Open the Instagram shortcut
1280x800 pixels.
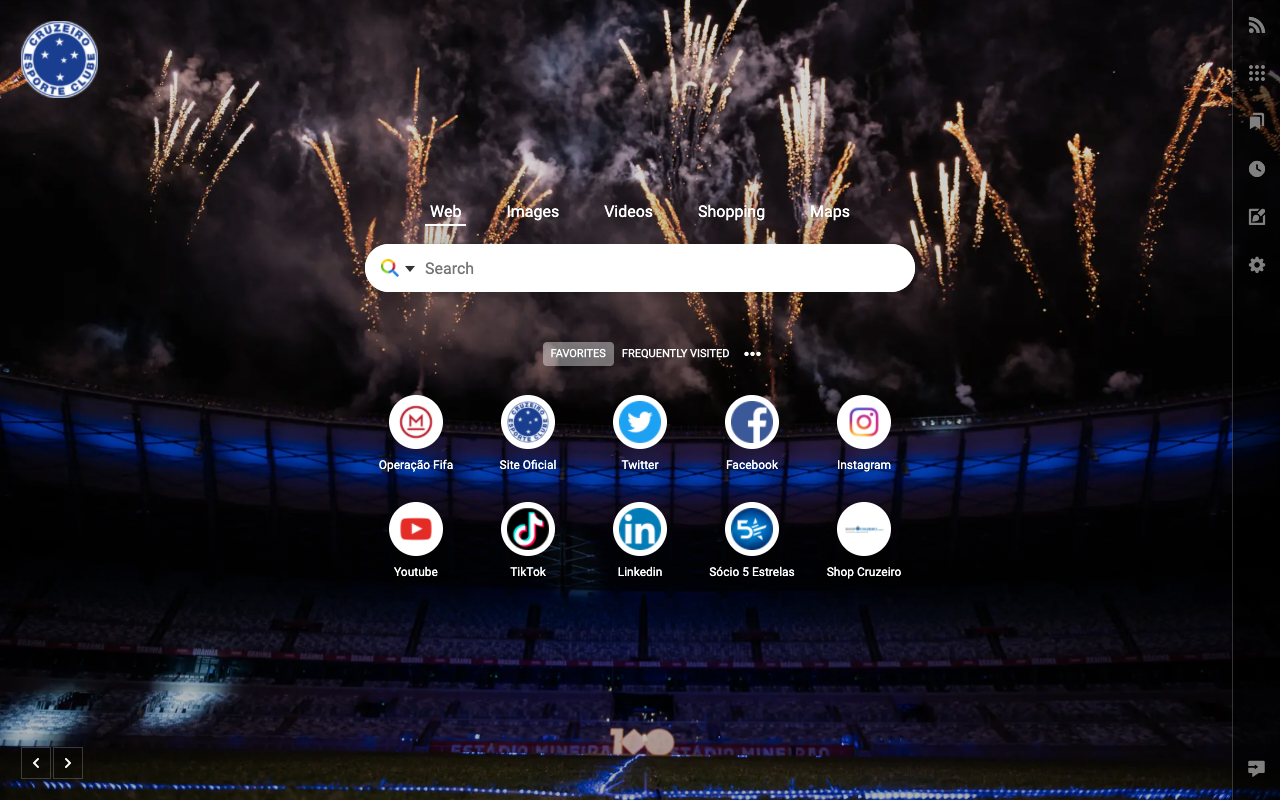coord(864,423)
